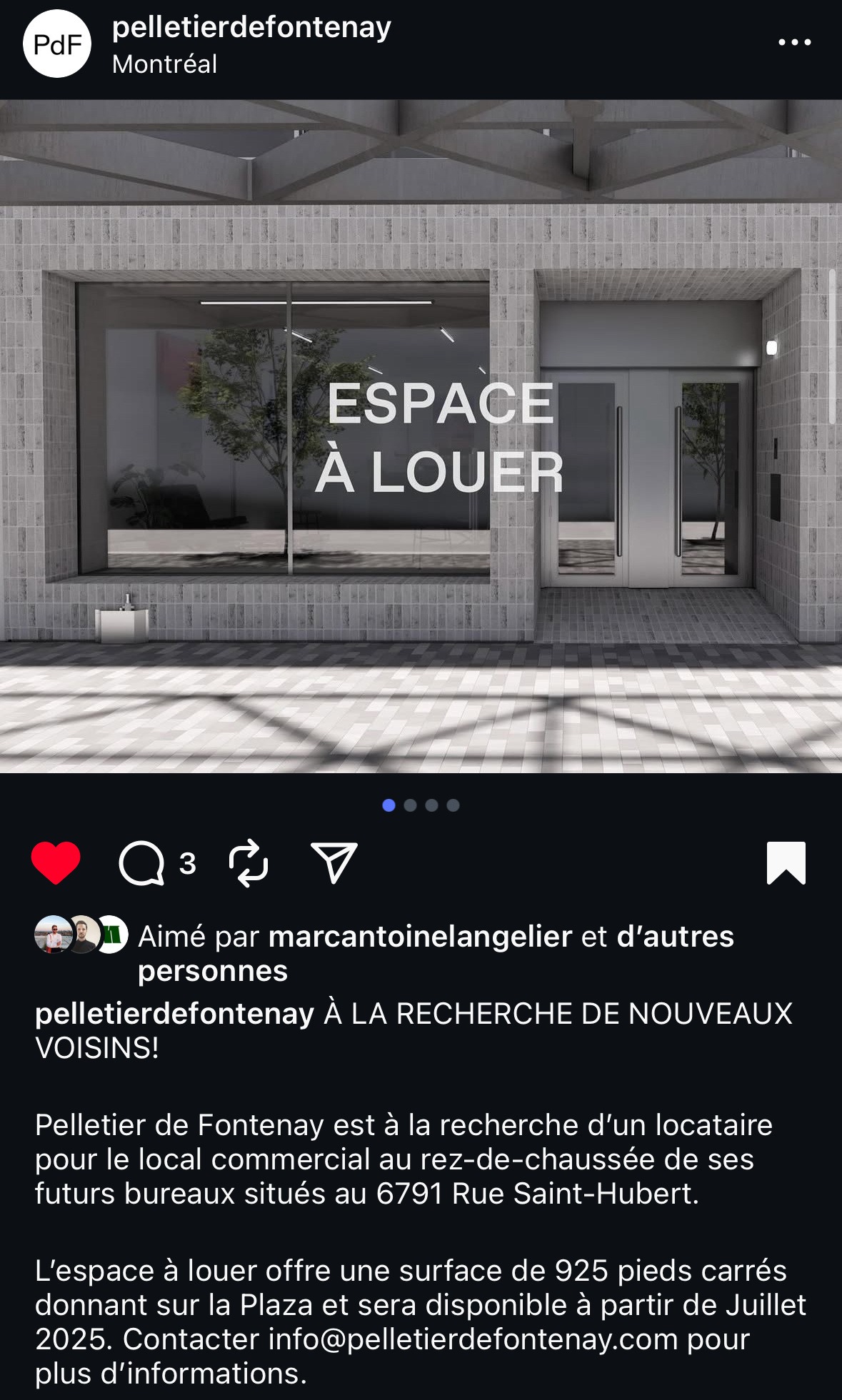
Task: Open the PdF profile picture
Action: (x=57, y=44)
